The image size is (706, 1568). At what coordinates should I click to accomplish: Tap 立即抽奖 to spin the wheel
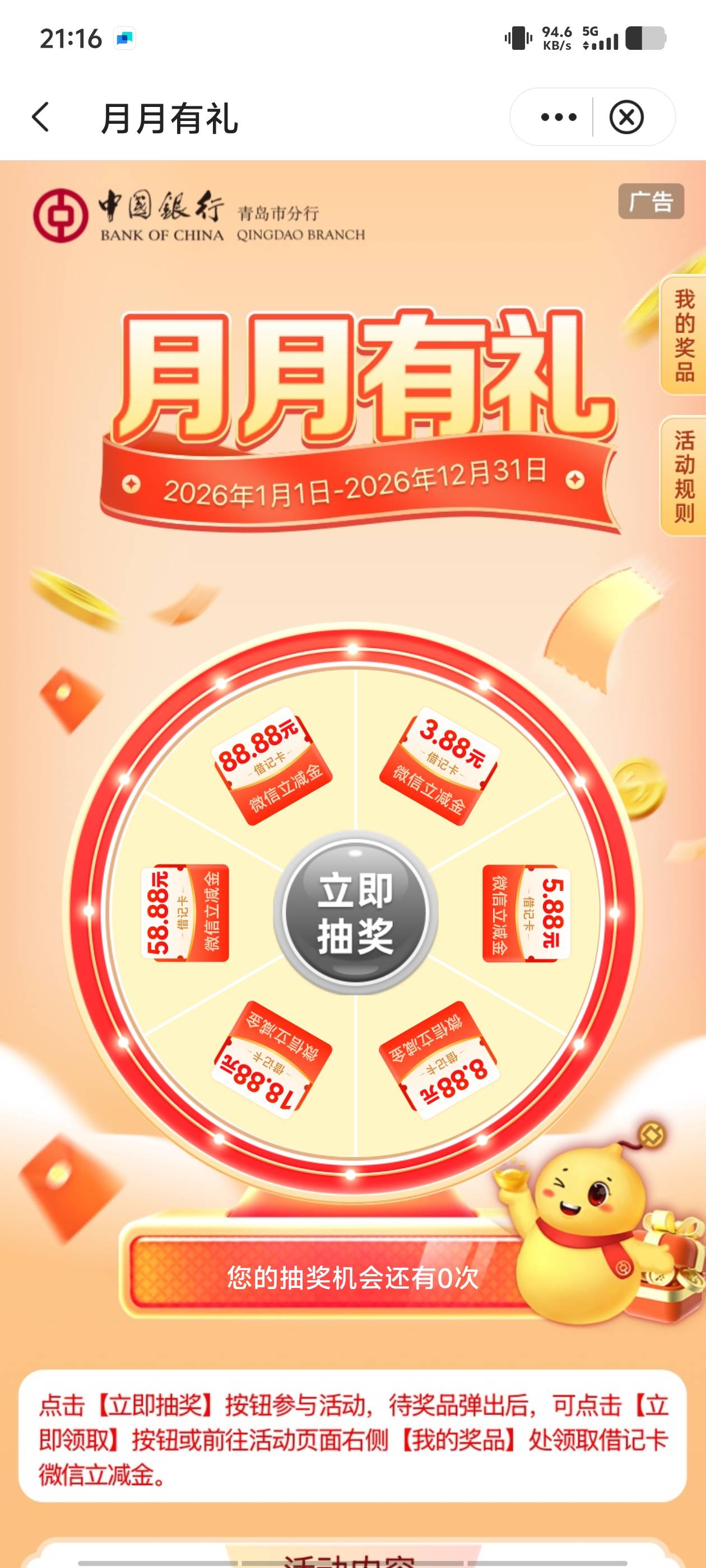pyautogui.click(x=355, y=912)
